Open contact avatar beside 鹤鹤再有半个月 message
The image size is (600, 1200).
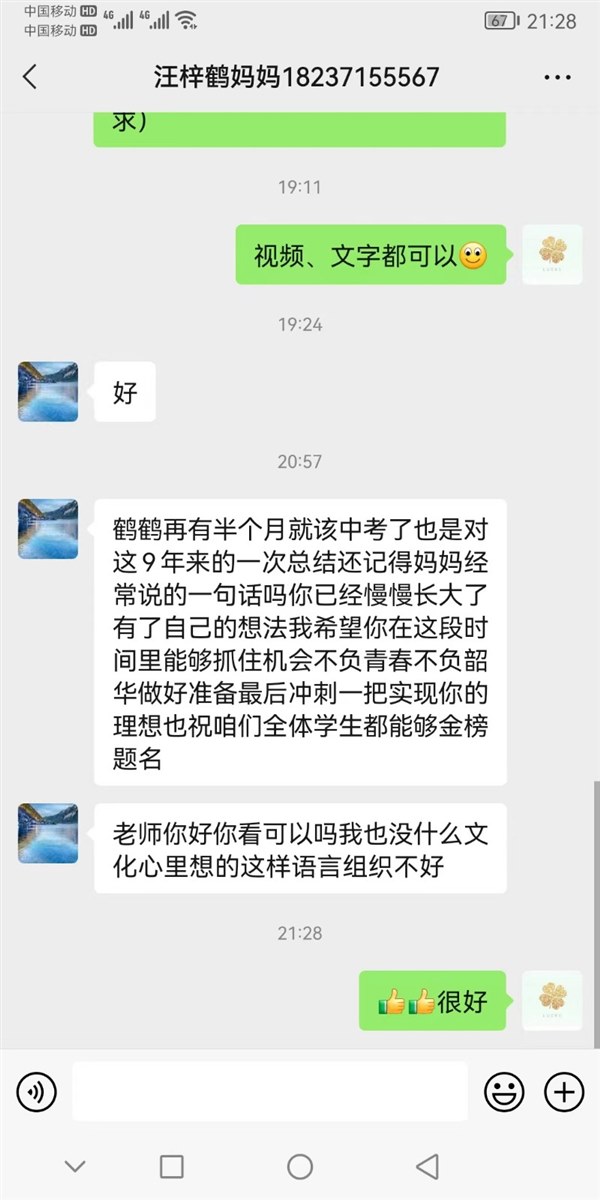tap(48, 530)
